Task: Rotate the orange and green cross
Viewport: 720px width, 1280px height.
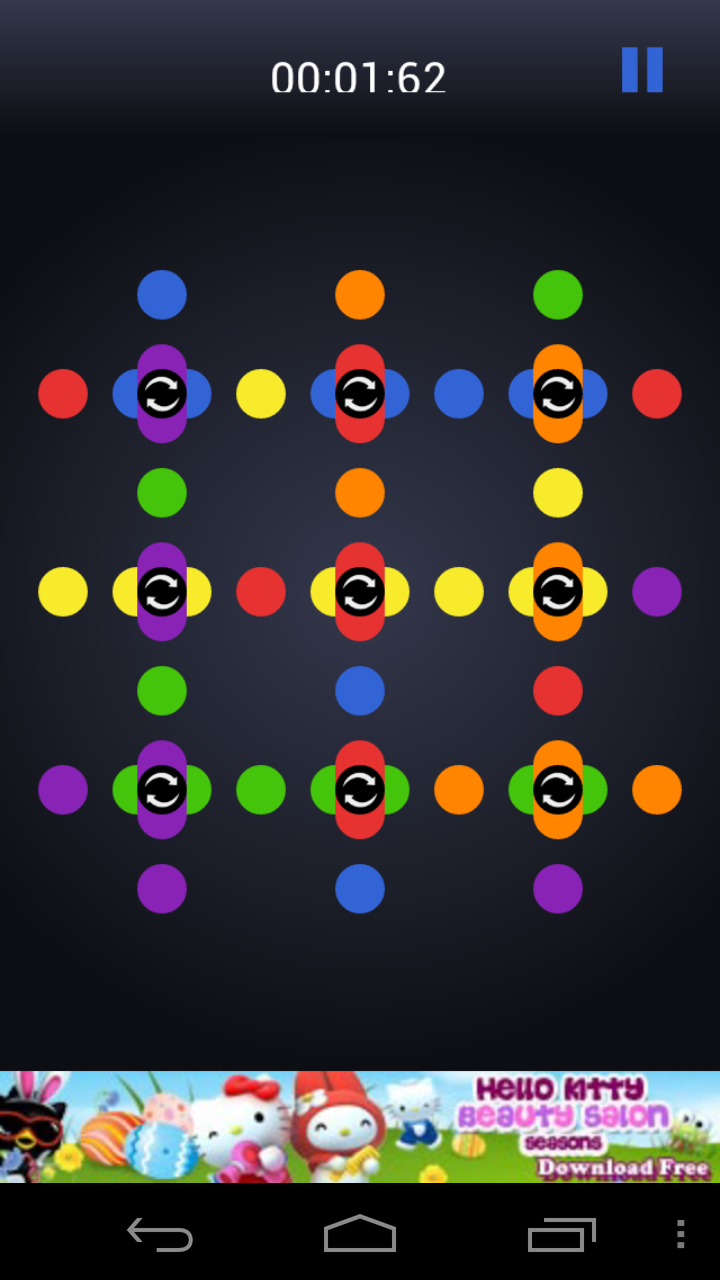Action: pyautogui.click(x=558, y=790)
